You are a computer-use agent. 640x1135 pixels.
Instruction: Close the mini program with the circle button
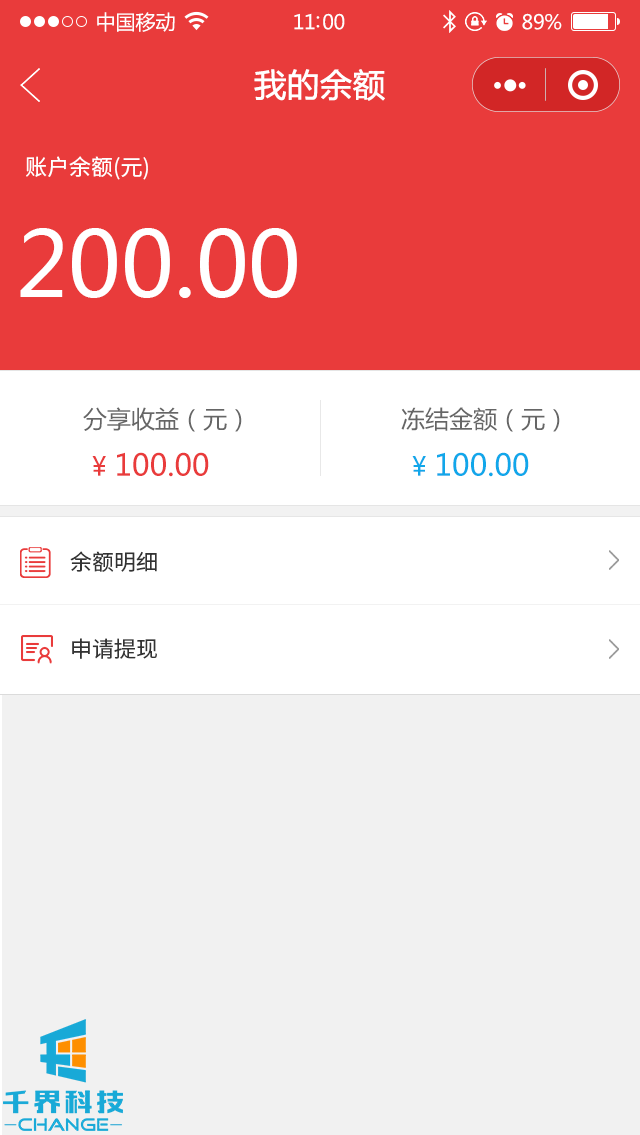[x=583, y=85]
